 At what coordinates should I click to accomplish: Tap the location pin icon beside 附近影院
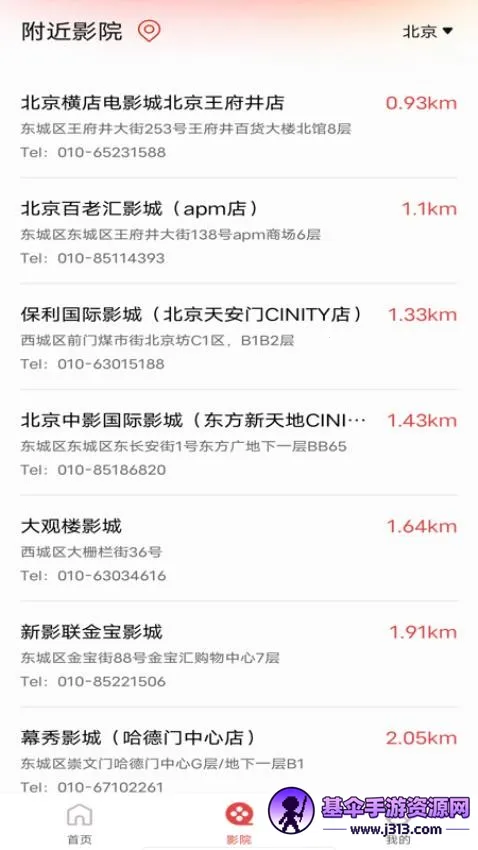click(x=149, y=31)
